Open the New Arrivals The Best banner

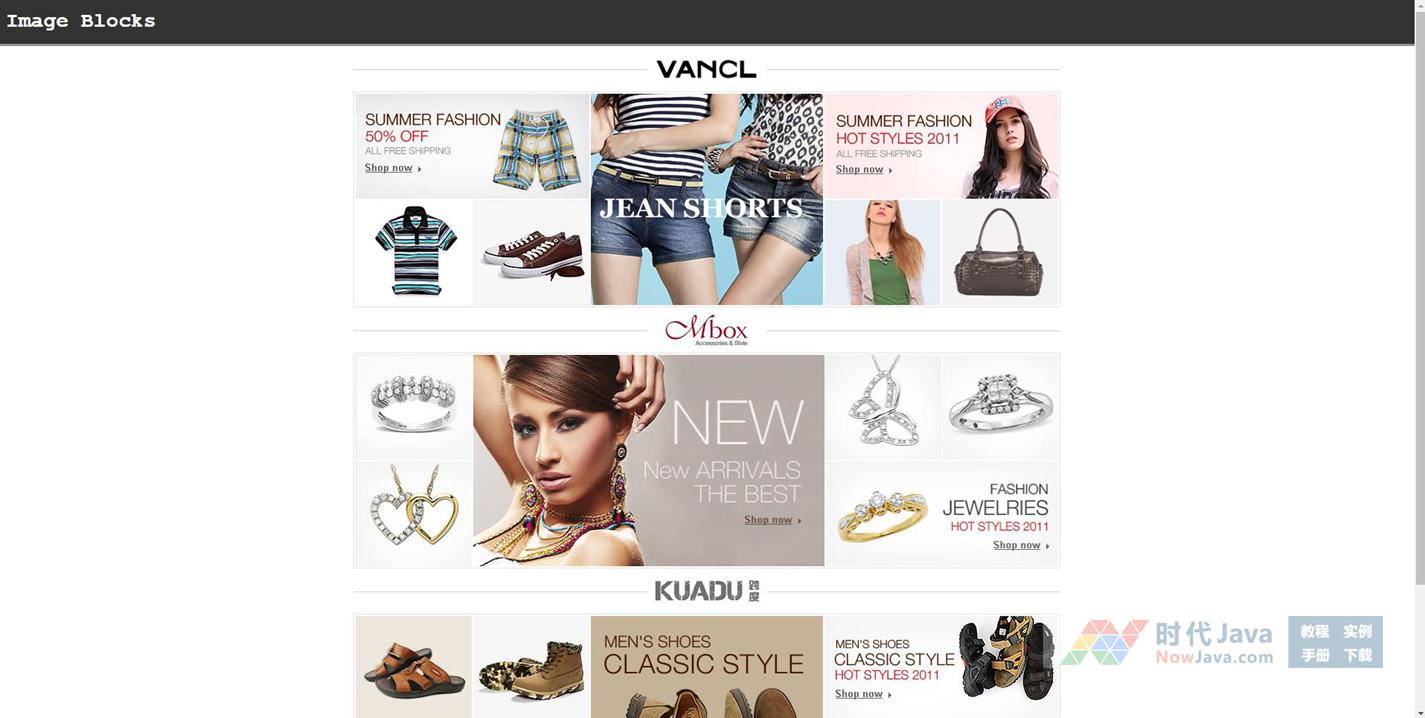648,460
